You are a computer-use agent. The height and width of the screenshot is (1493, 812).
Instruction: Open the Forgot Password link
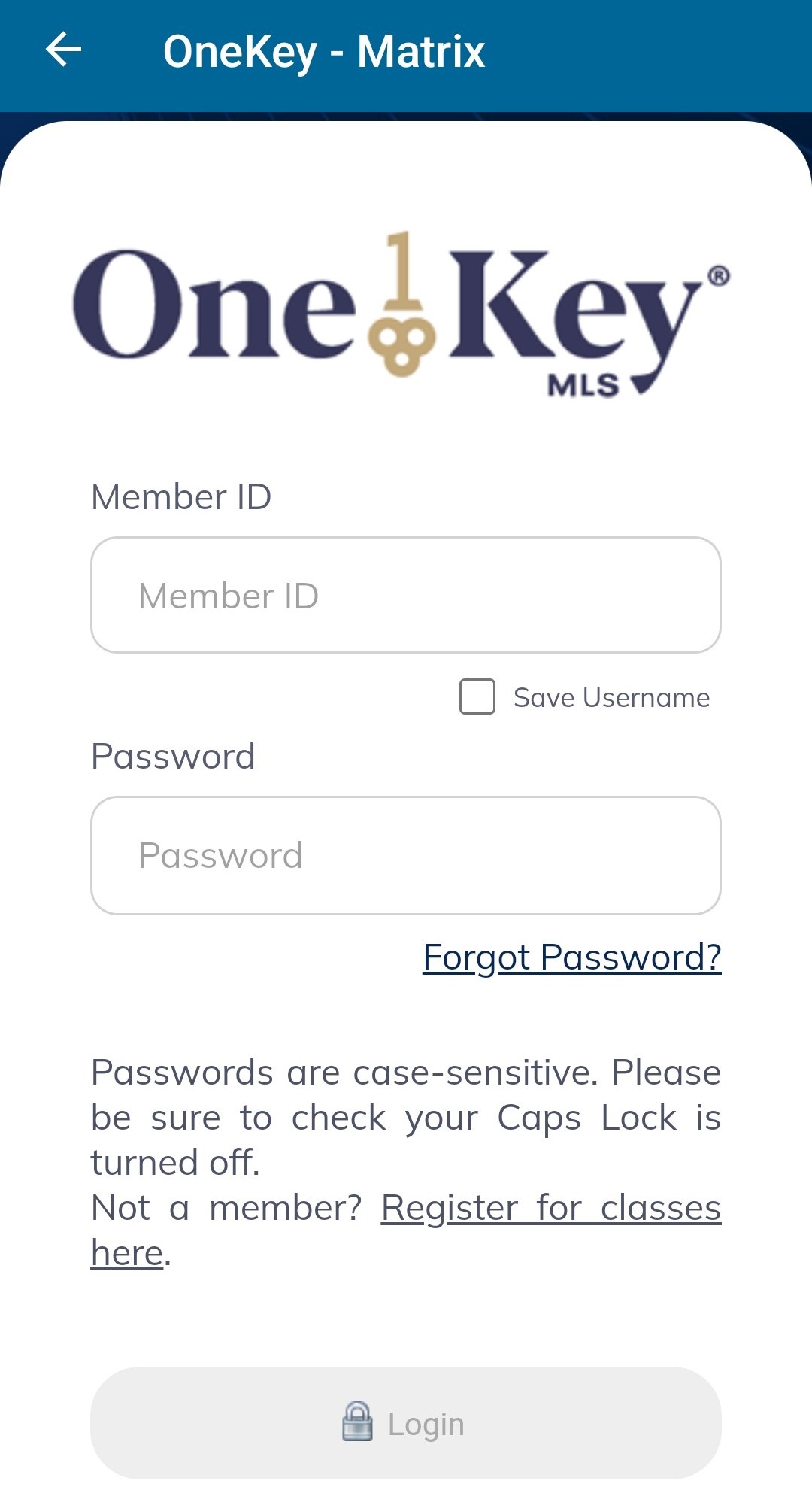571,957
